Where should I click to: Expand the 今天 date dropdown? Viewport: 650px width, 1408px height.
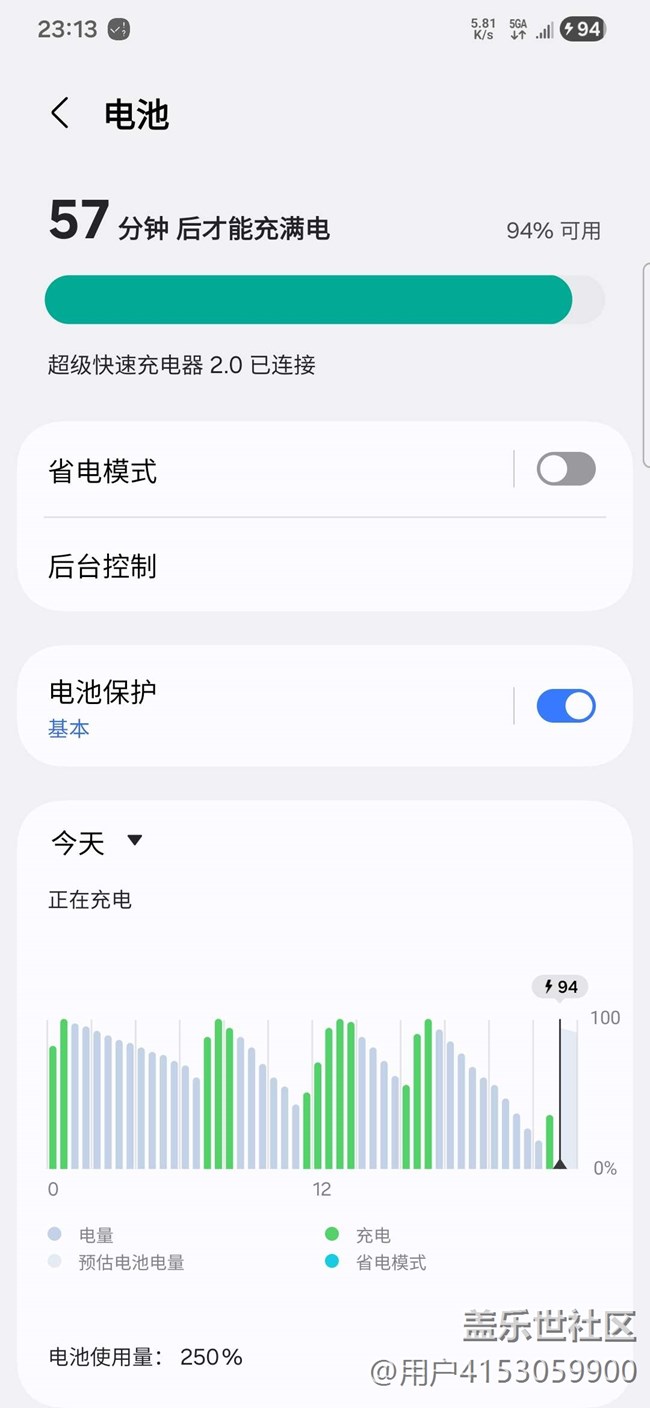point(98,842)
